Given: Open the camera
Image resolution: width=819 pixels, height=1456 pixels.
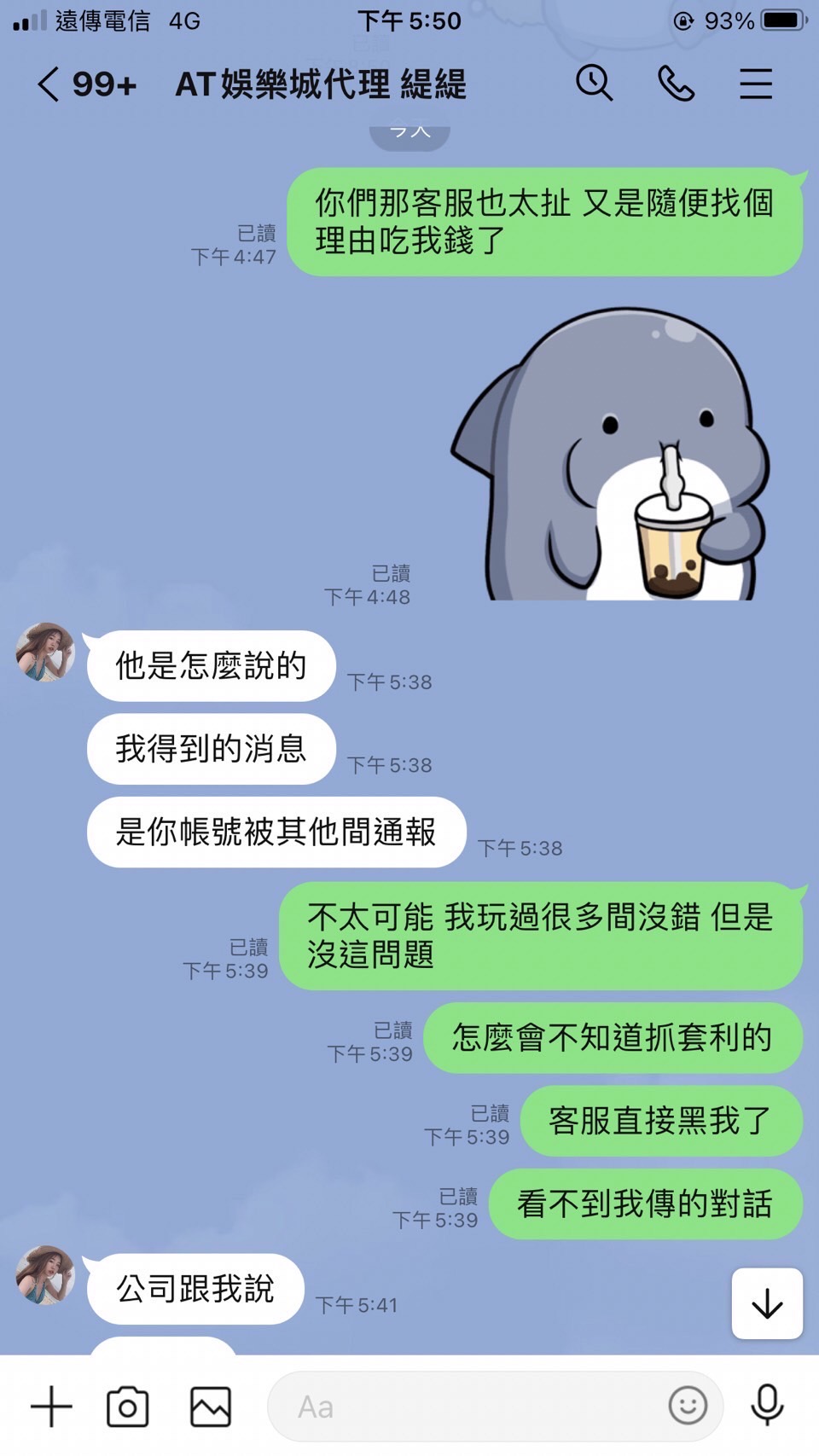Looking at the screenshot, I should [128, 1407].
